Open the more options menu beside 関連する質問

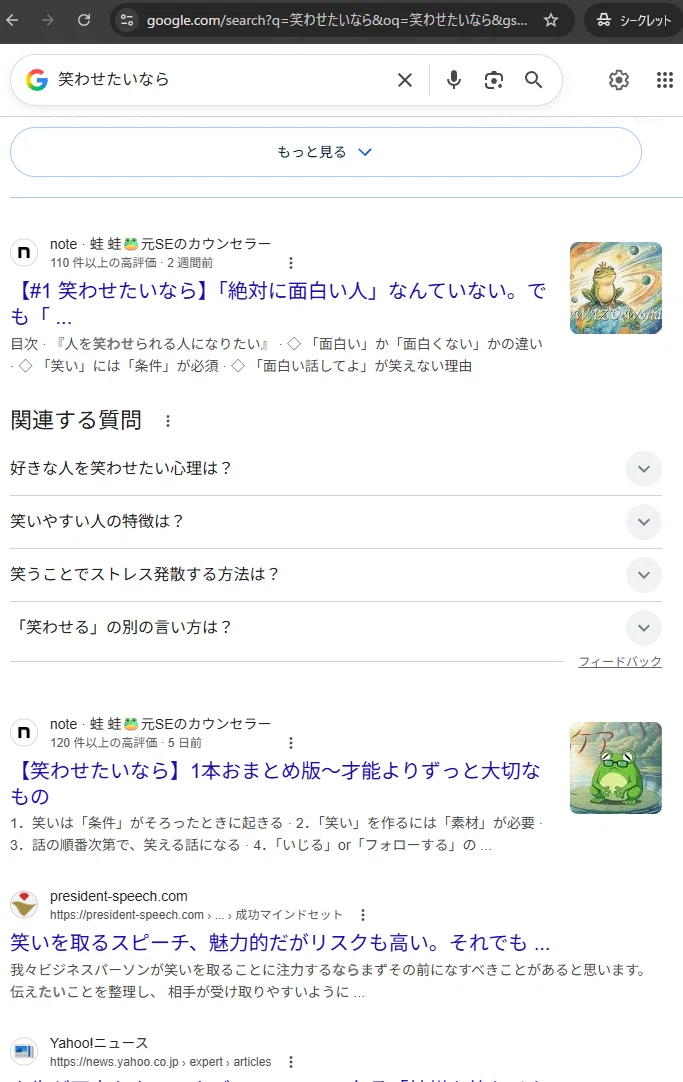click(168, 421)
